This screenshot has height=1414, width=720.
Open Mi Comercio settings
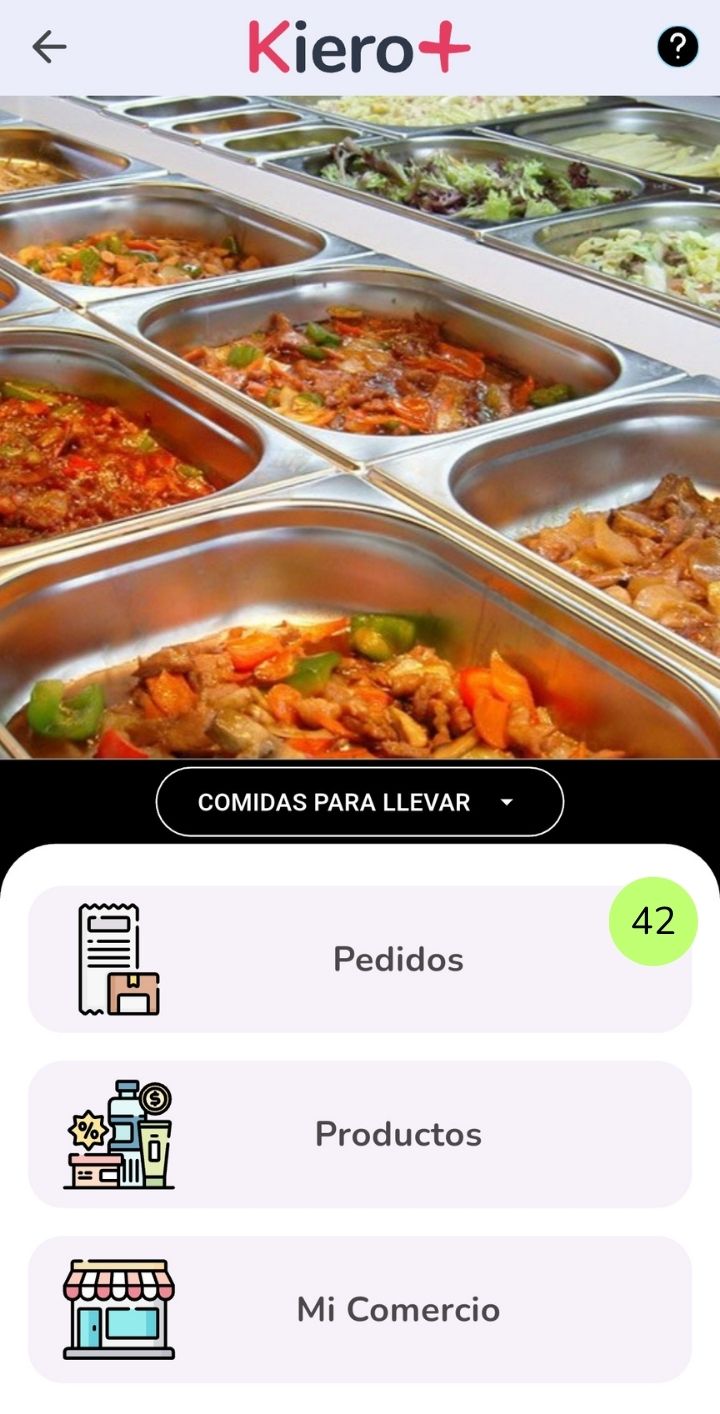(x=360, y=1309)
